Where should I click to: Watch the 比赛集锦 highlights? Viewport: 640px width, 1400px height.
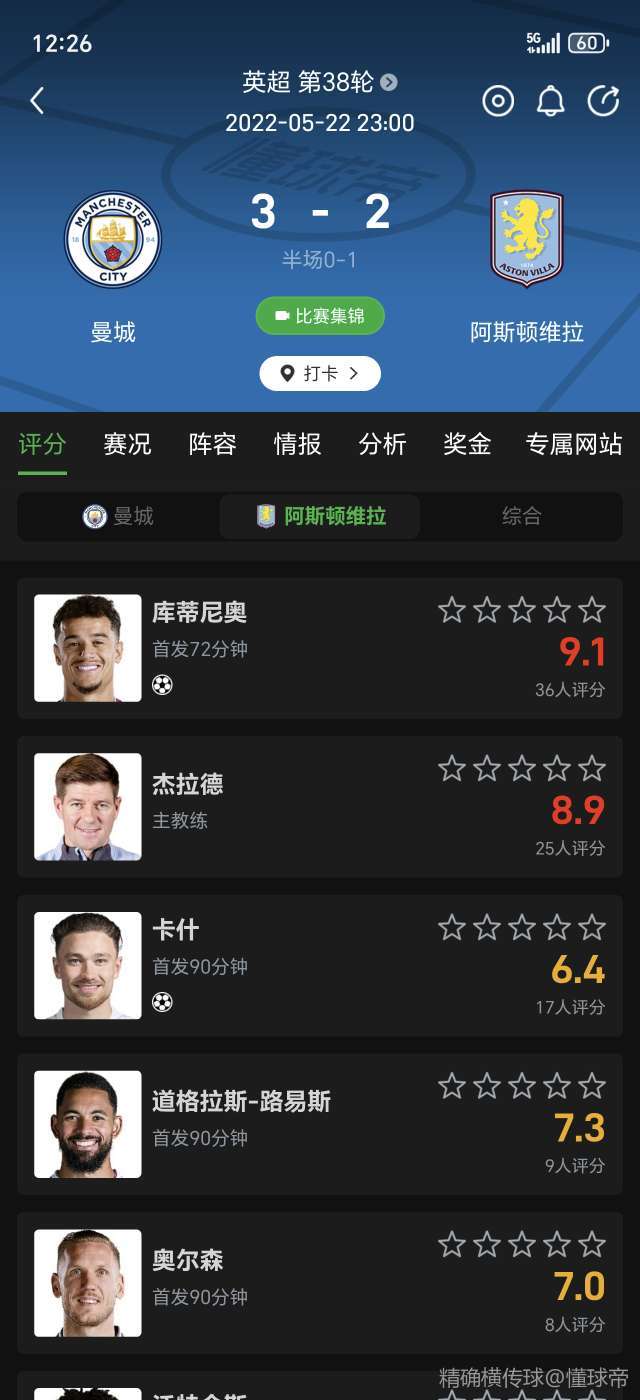(x=320, y=316)
